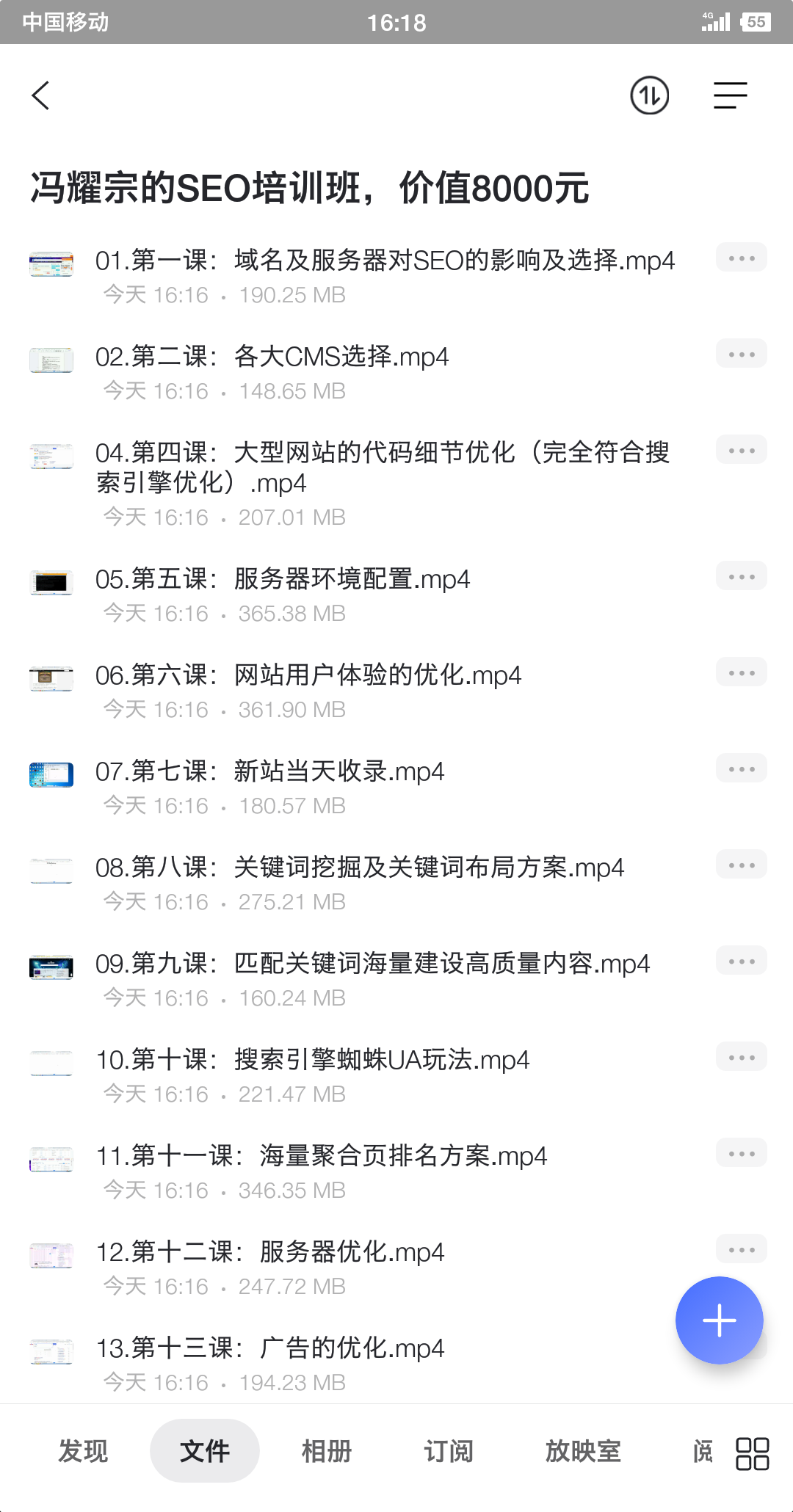Image resolution: width=793 pixels, height=1512 pixels.
Task: Go back to the previous screen
Action: [41, 95]
